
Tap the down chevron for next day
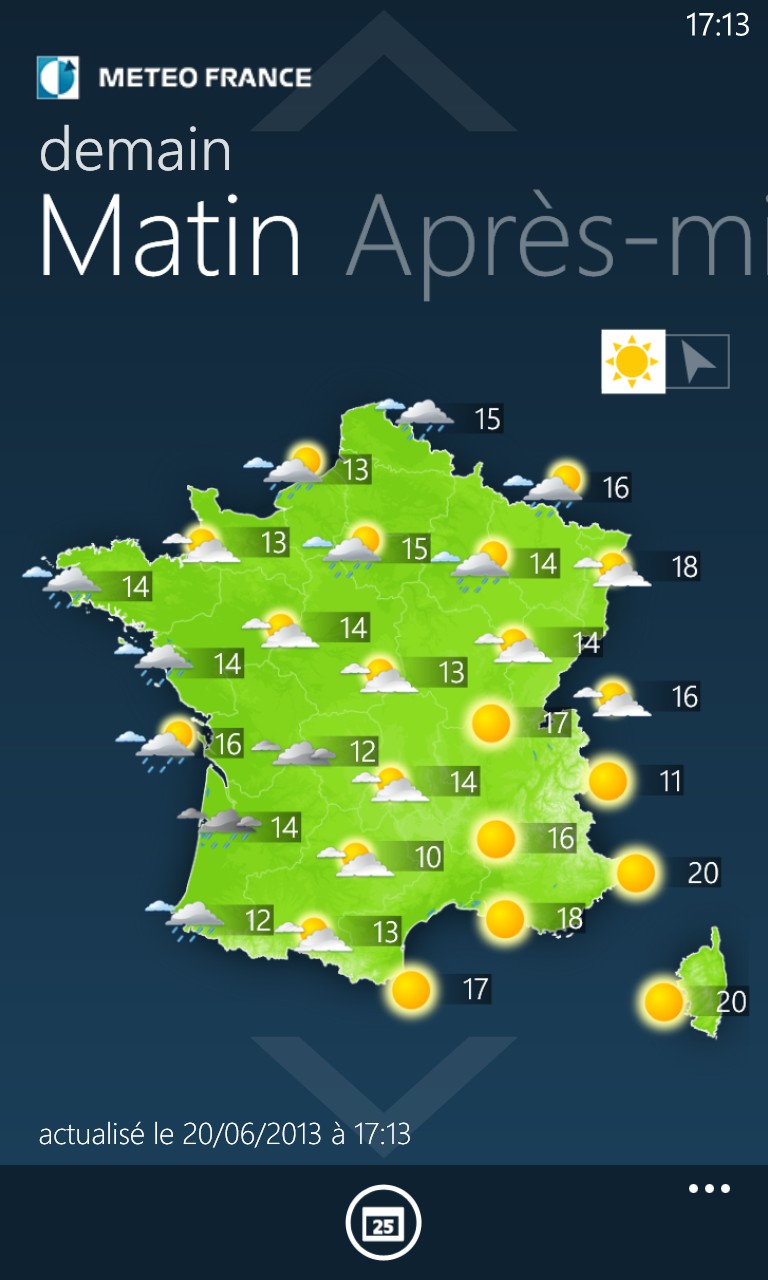pos(384,1094)
